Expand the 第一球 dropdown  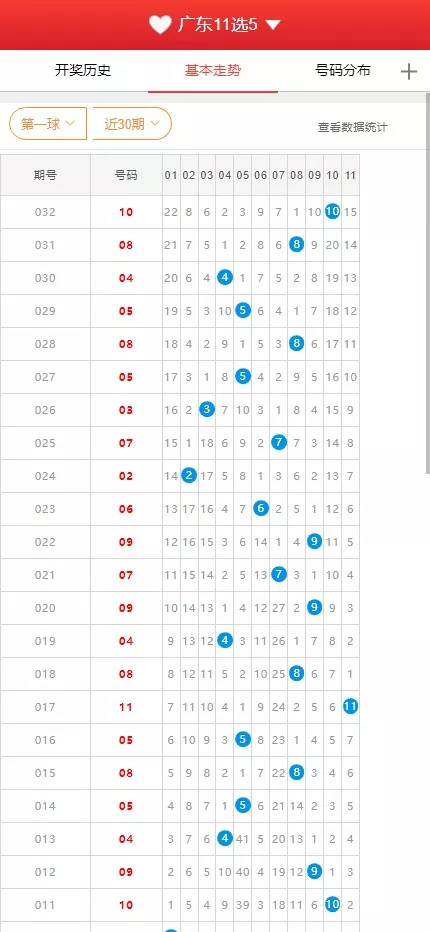(x=48, y=124)
